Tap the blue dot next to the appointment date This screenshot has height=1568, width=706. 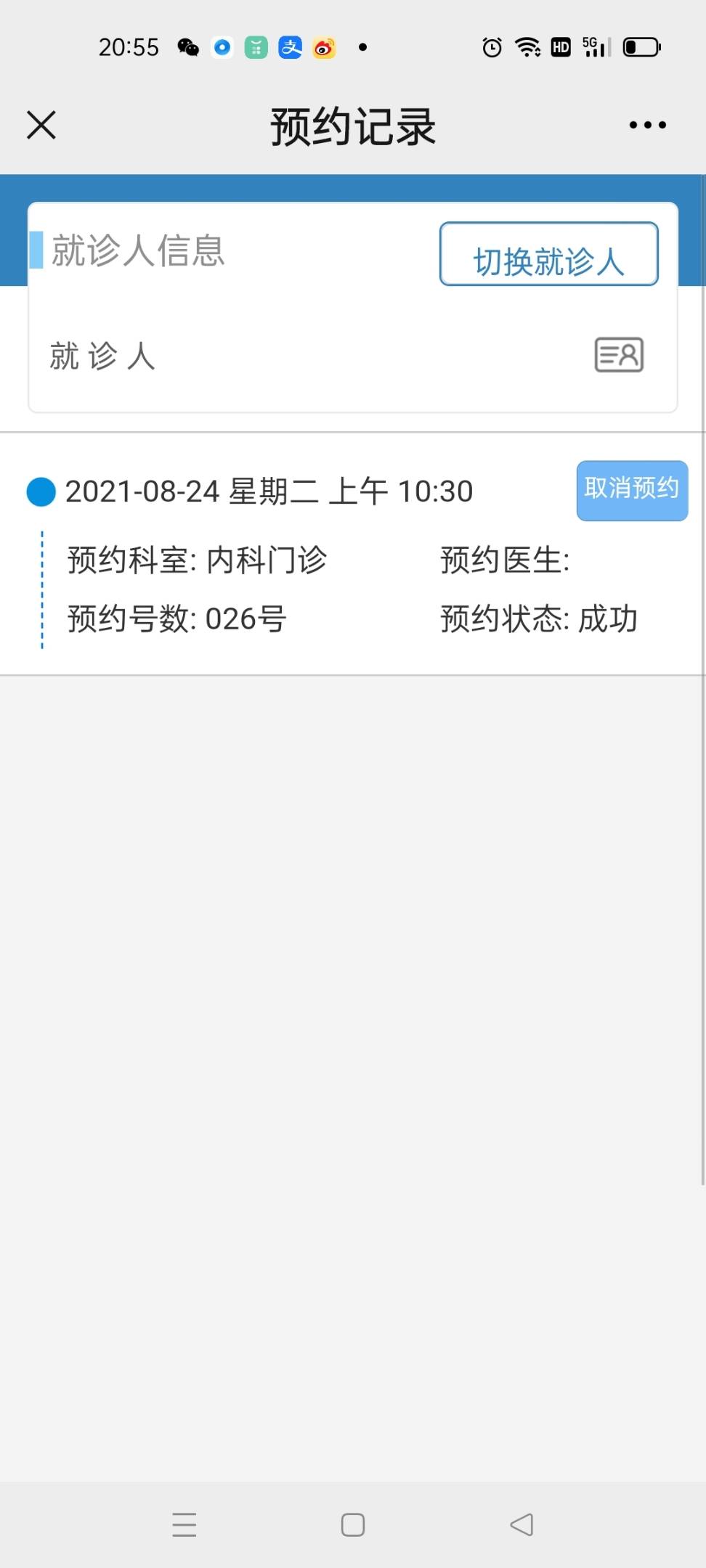(41, 491)
